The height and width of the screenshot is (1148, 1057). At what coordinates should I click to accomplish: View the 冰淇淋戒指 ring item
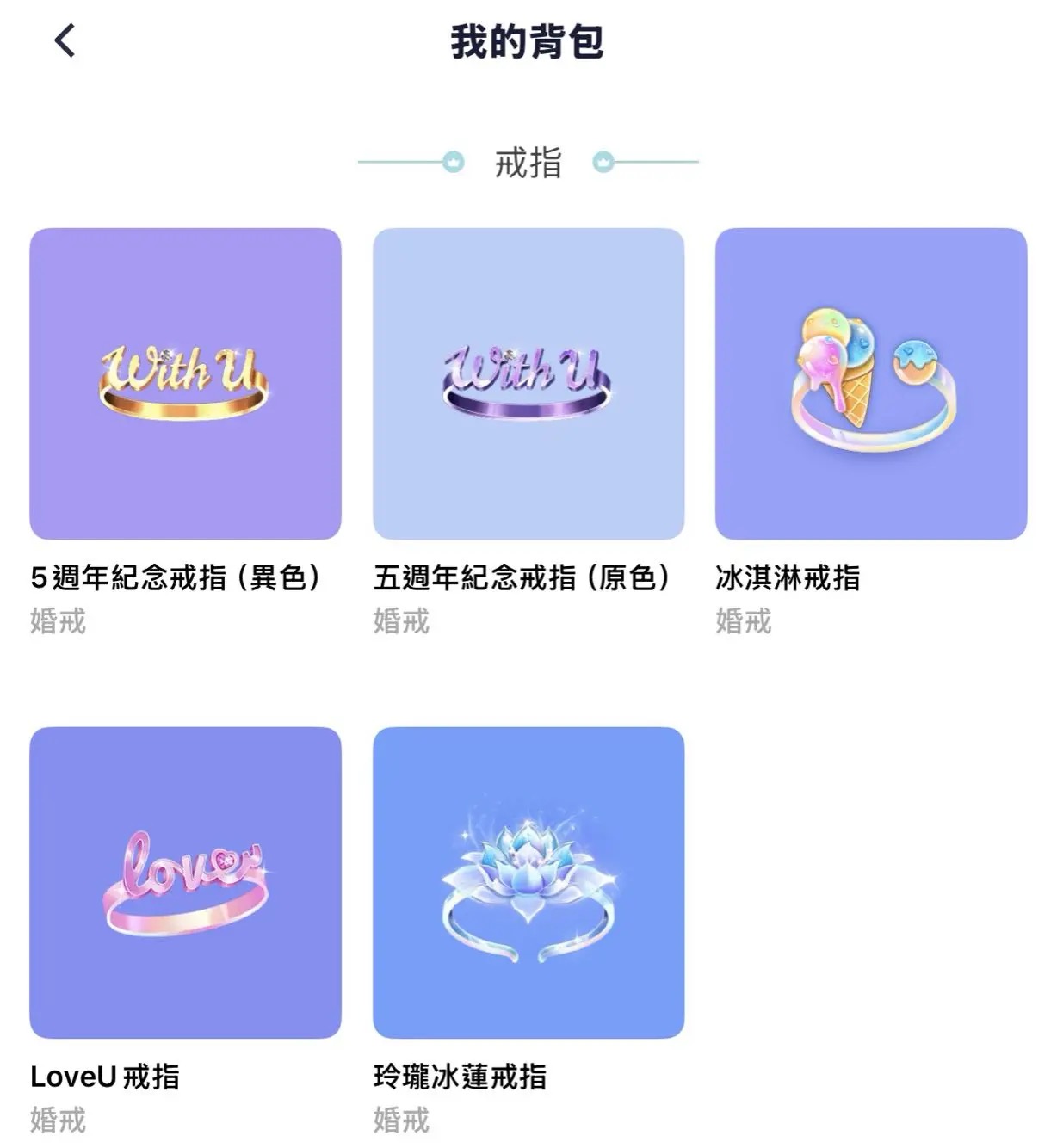pos(871,384)
